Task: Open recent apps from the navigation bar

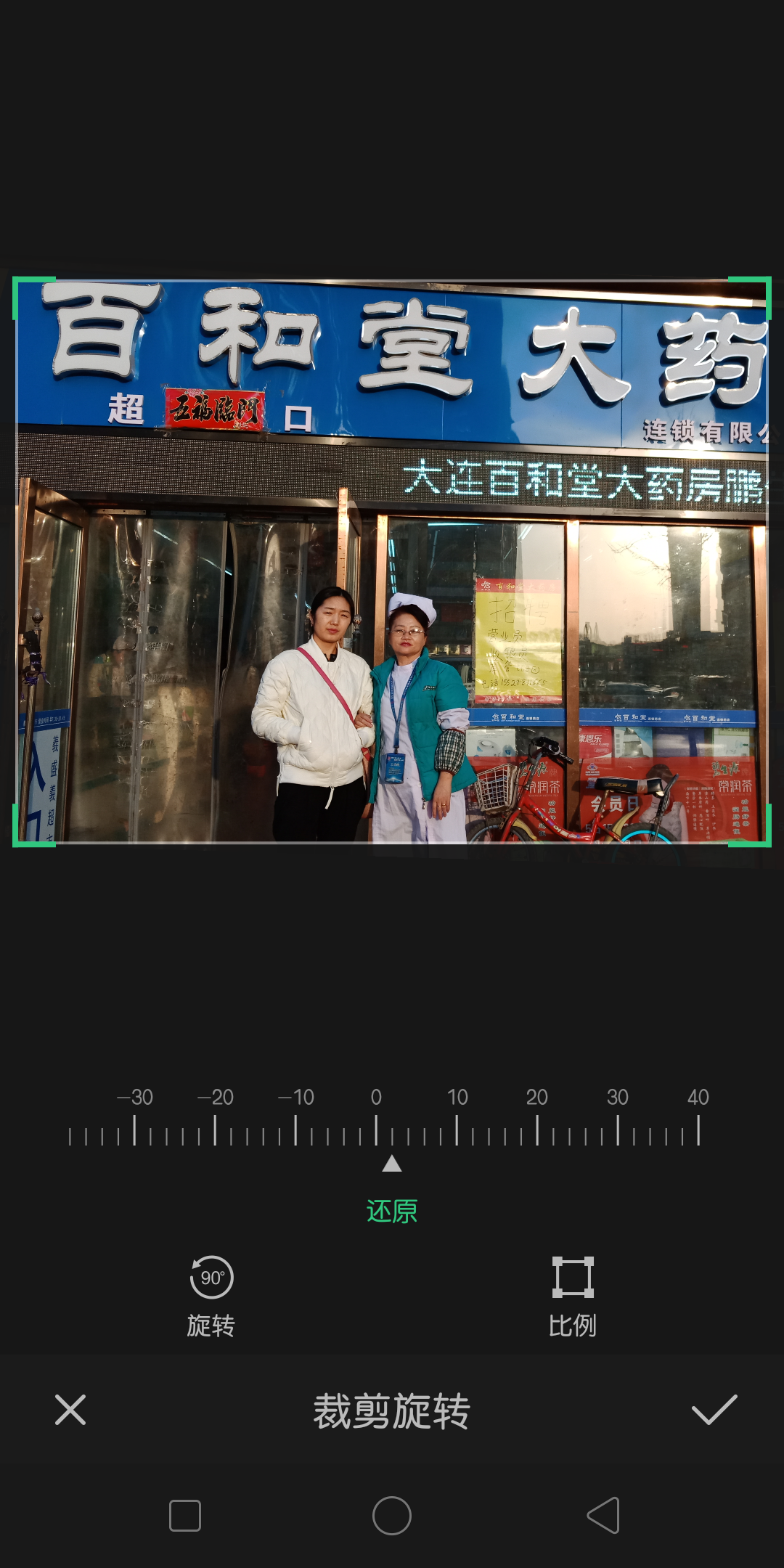Action: (185, 1516)
